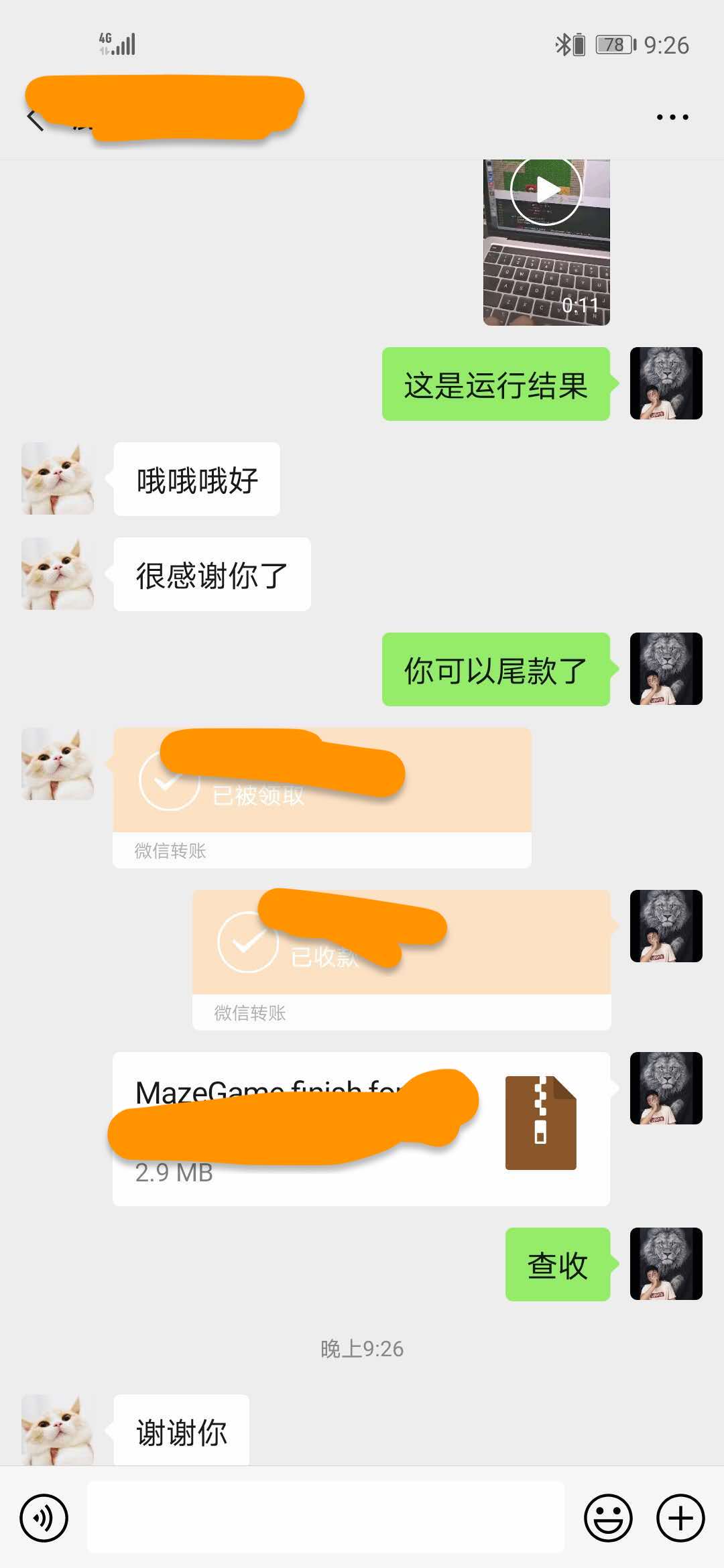Open the emoji sticker panel

coord(608,1518)
